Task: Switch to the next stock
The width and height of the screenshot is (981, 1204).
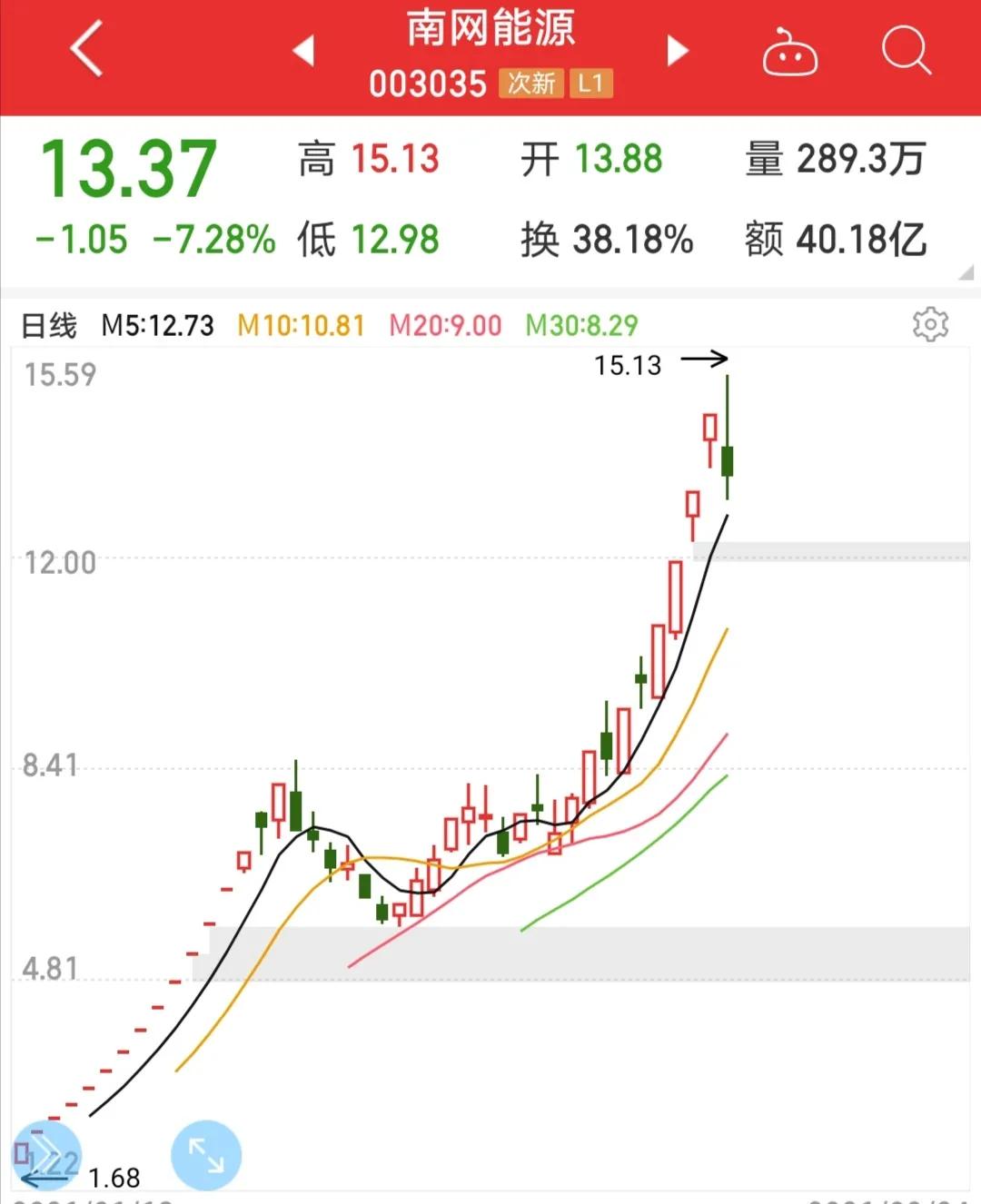Action: [678, 51]
